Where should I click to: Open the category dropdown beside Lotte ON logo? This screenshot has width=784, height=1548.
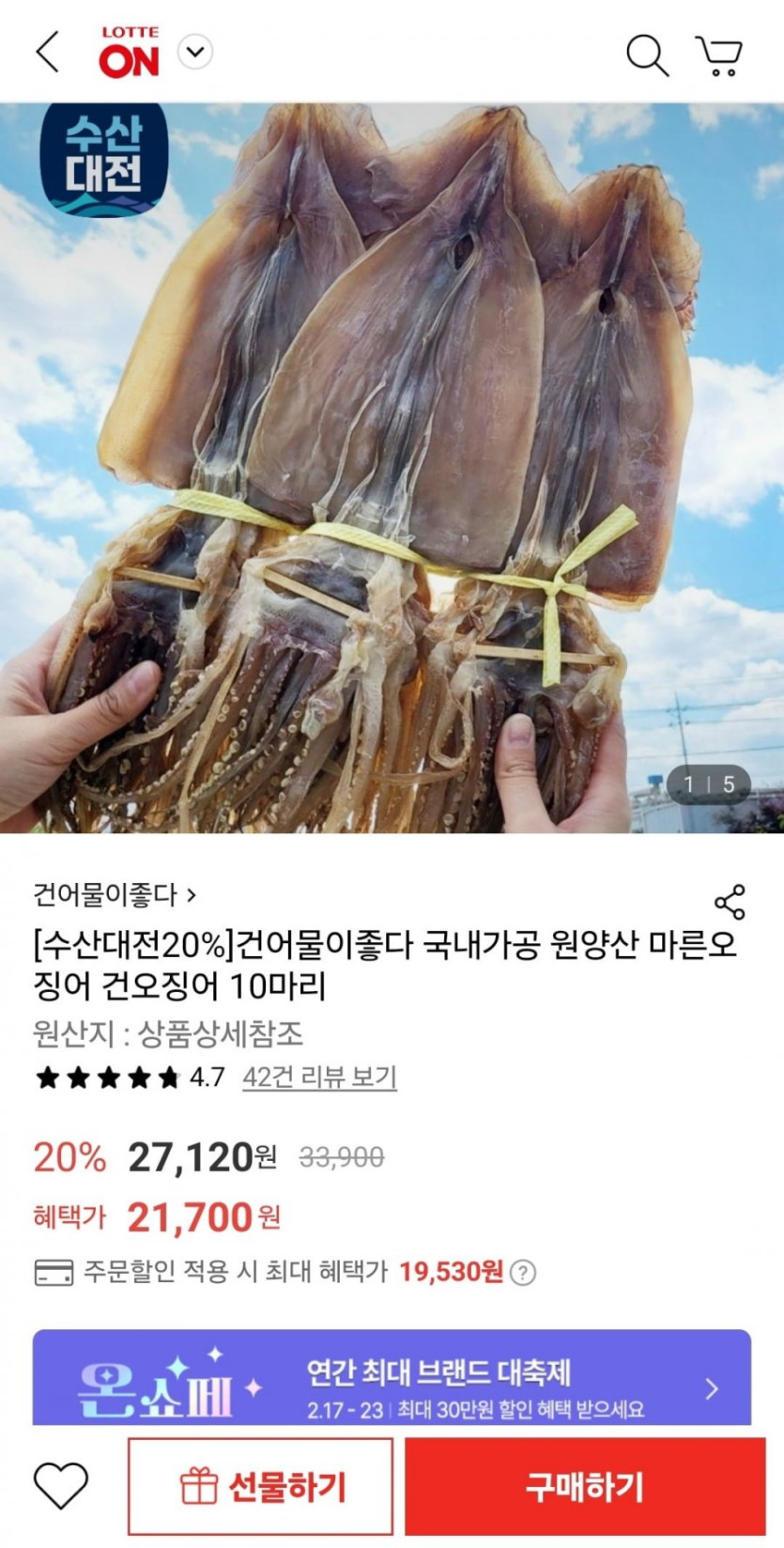point(194,54)
